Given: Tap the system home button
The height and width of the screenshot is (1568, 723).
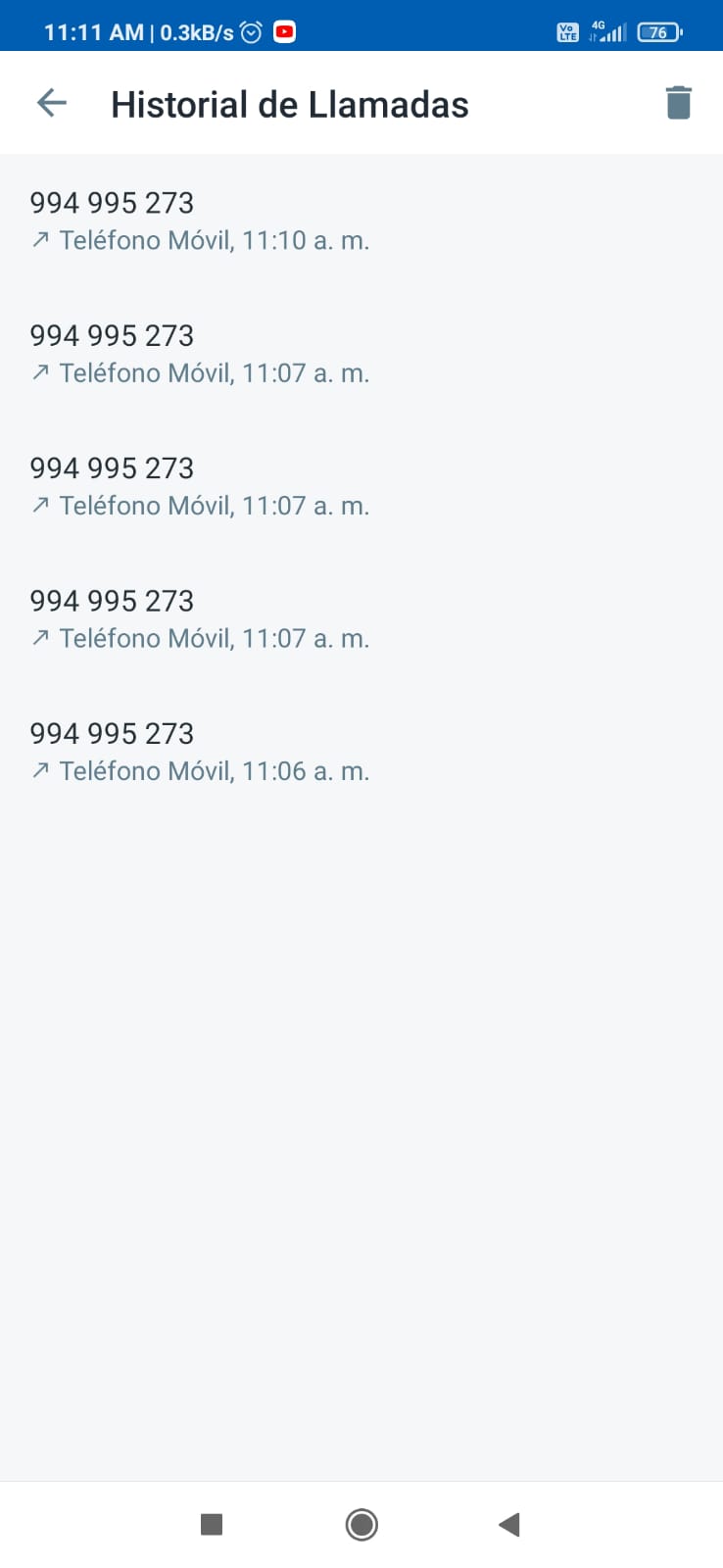Looking at the screenshot, I should (361, 1524).
